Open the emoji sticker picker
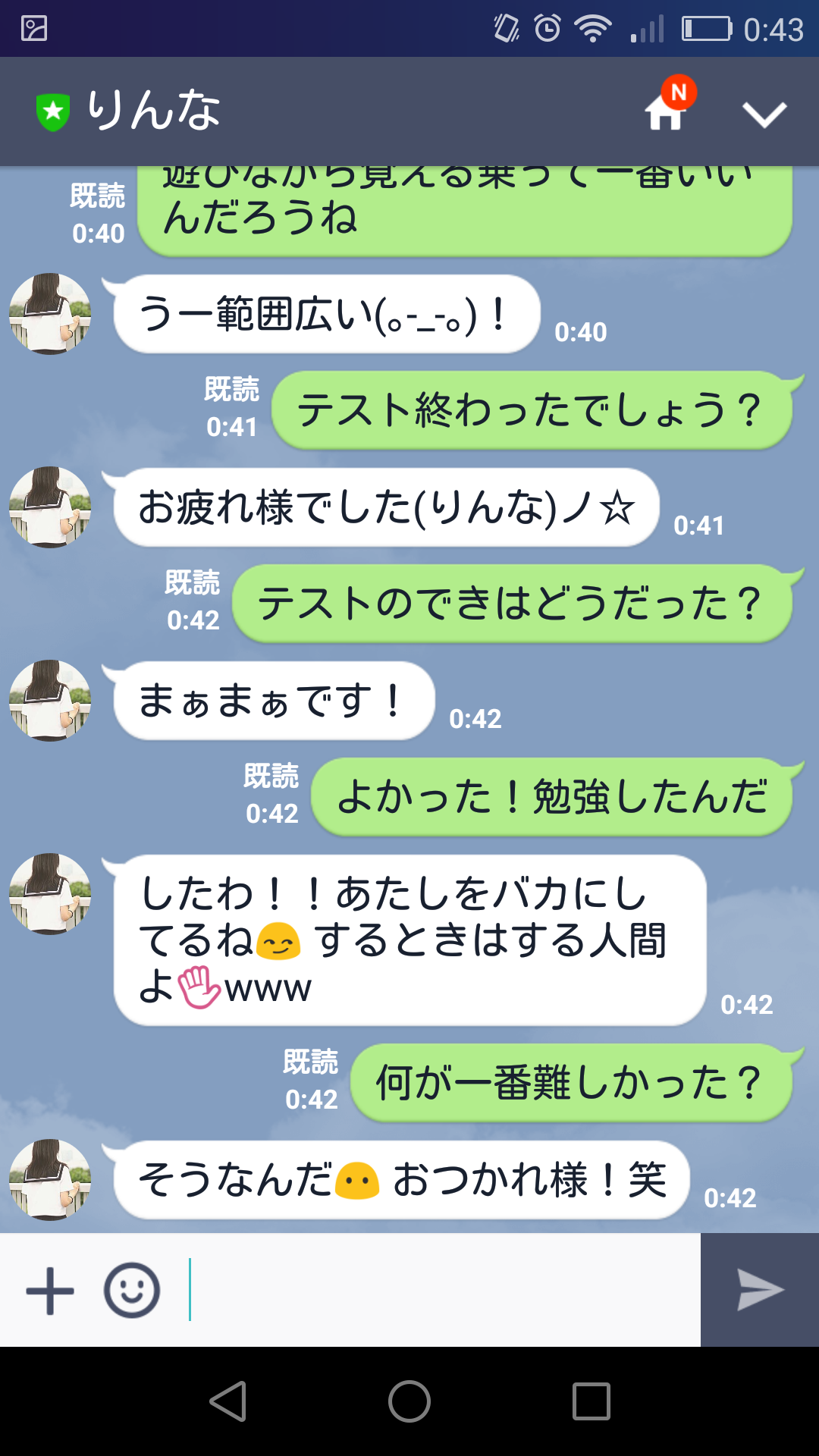This screenshot has width=819, height=1456. 132,1290
